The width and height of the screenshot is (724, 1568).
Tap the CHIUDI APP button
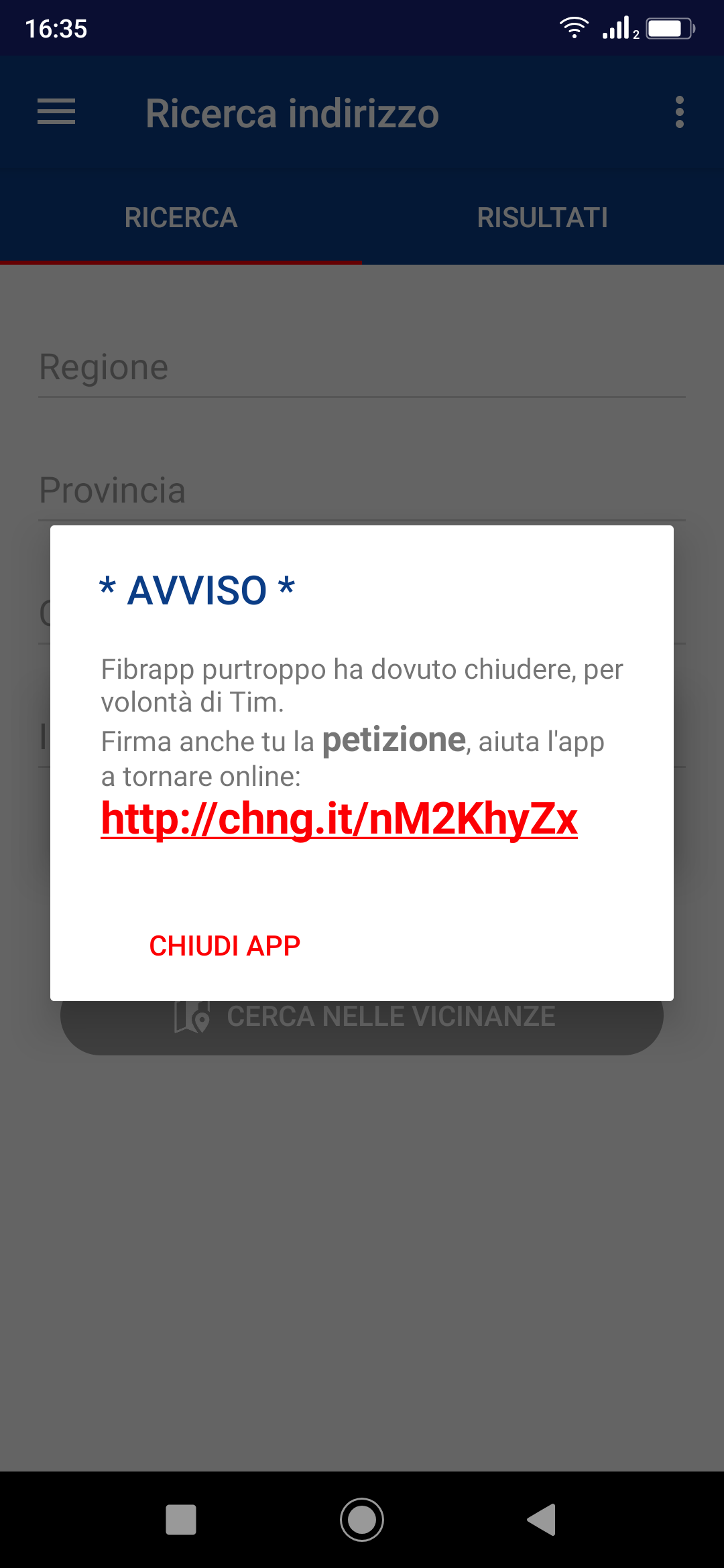pyautogui.click(x=225, y=945)
